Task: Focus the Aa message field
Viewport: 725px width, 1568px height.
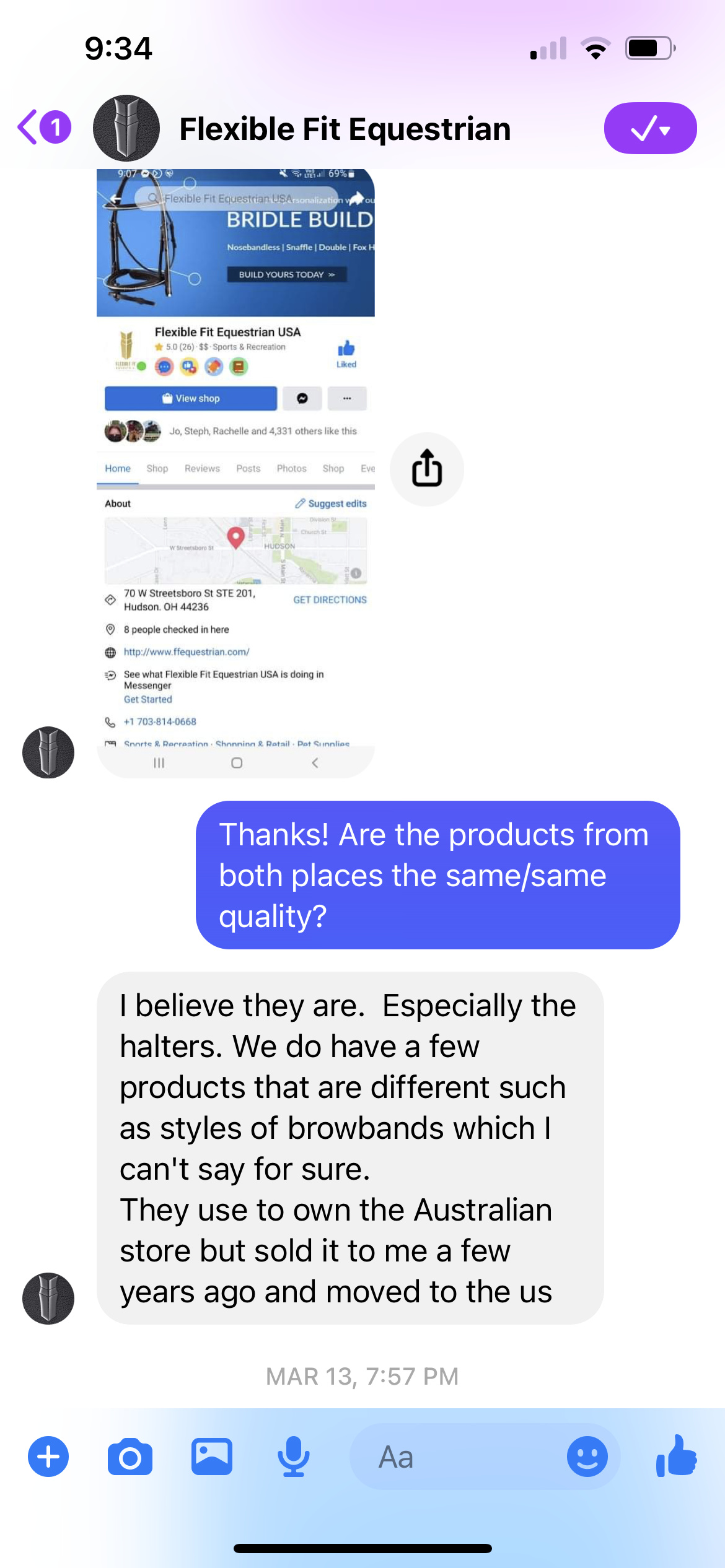Action: pyautogui.click(x=459, y=1457)
